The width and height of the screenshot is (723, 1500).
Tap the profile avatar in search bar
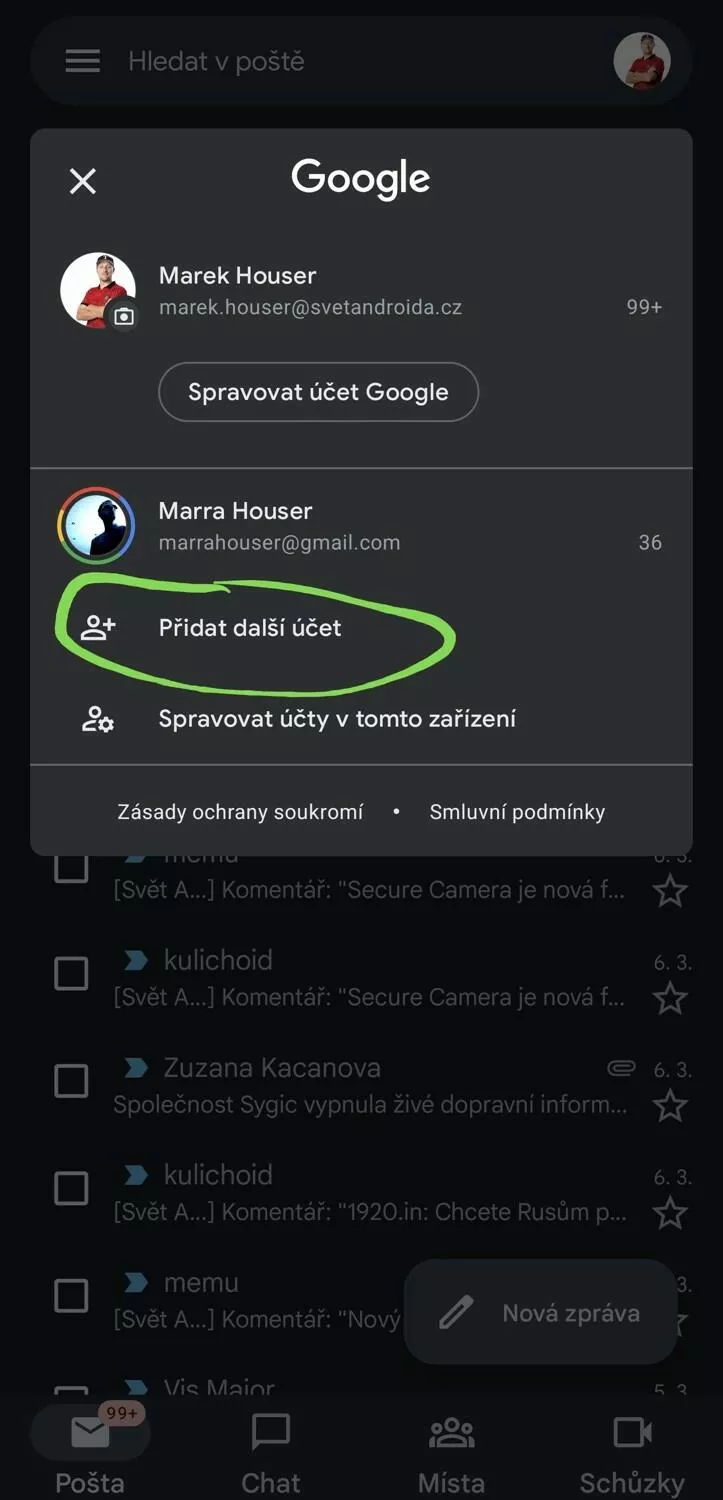tap(641, 61)
